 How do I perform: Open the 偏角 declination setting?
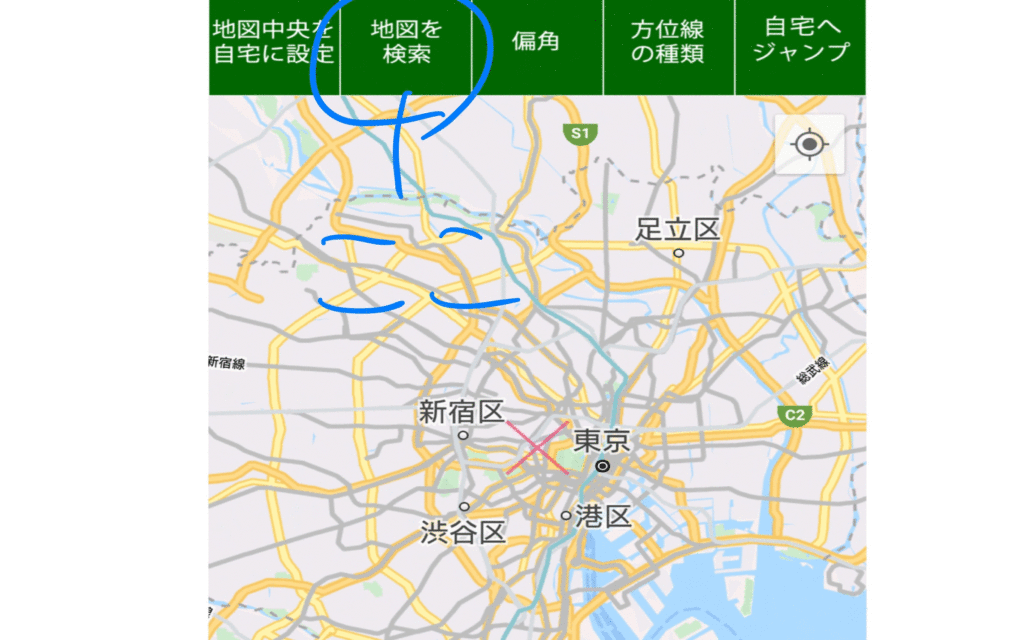(x=536, y=42)
